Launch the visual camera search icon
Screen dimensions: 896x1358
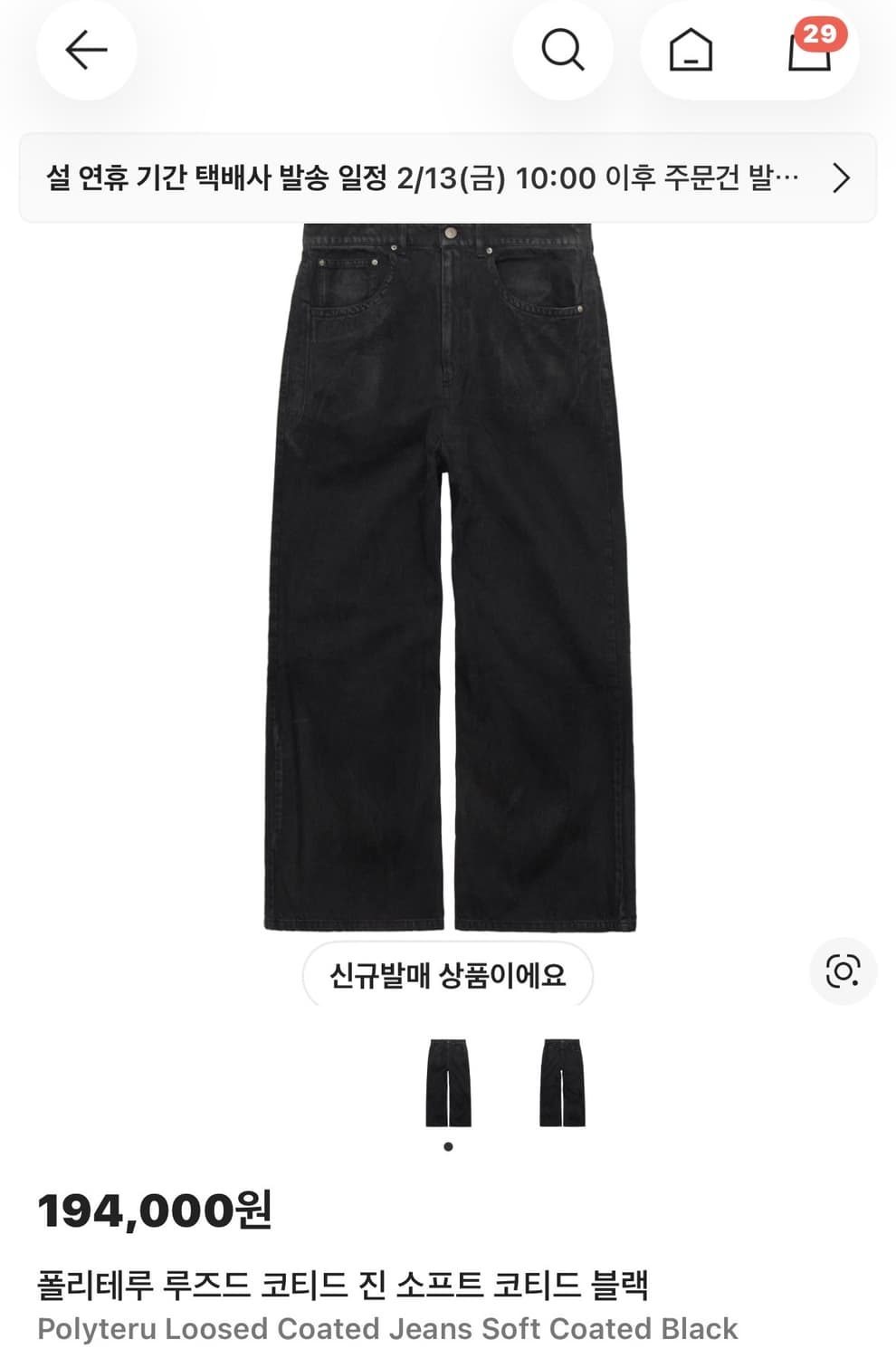pyautogui.click(x=844, y=971)
